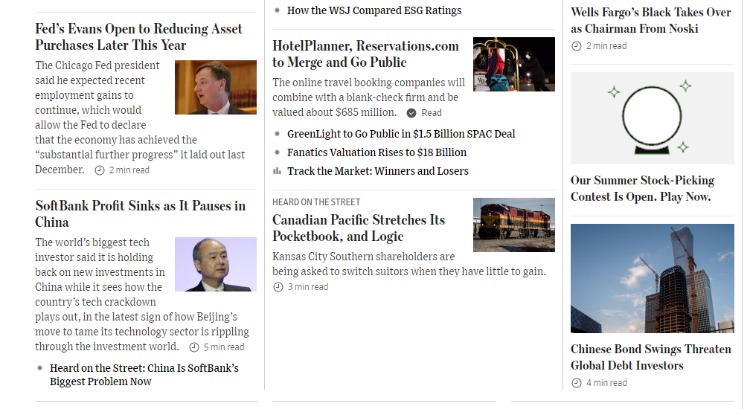This screenshot has width=750, height=409.
Task: Open the skyscraper construction photo
Action: (x=652, y=279)
